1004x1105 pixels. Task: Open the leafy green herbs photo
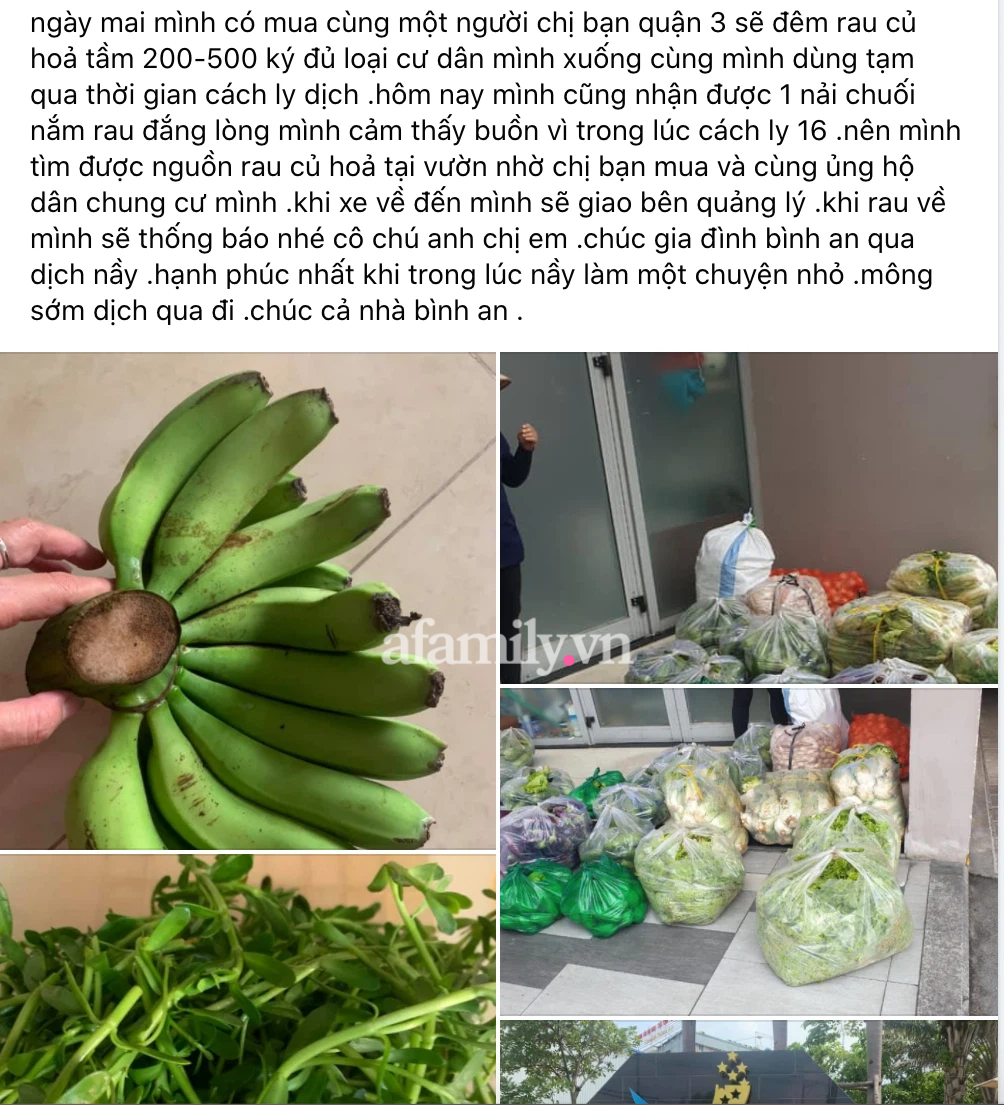tap(248, 978)
